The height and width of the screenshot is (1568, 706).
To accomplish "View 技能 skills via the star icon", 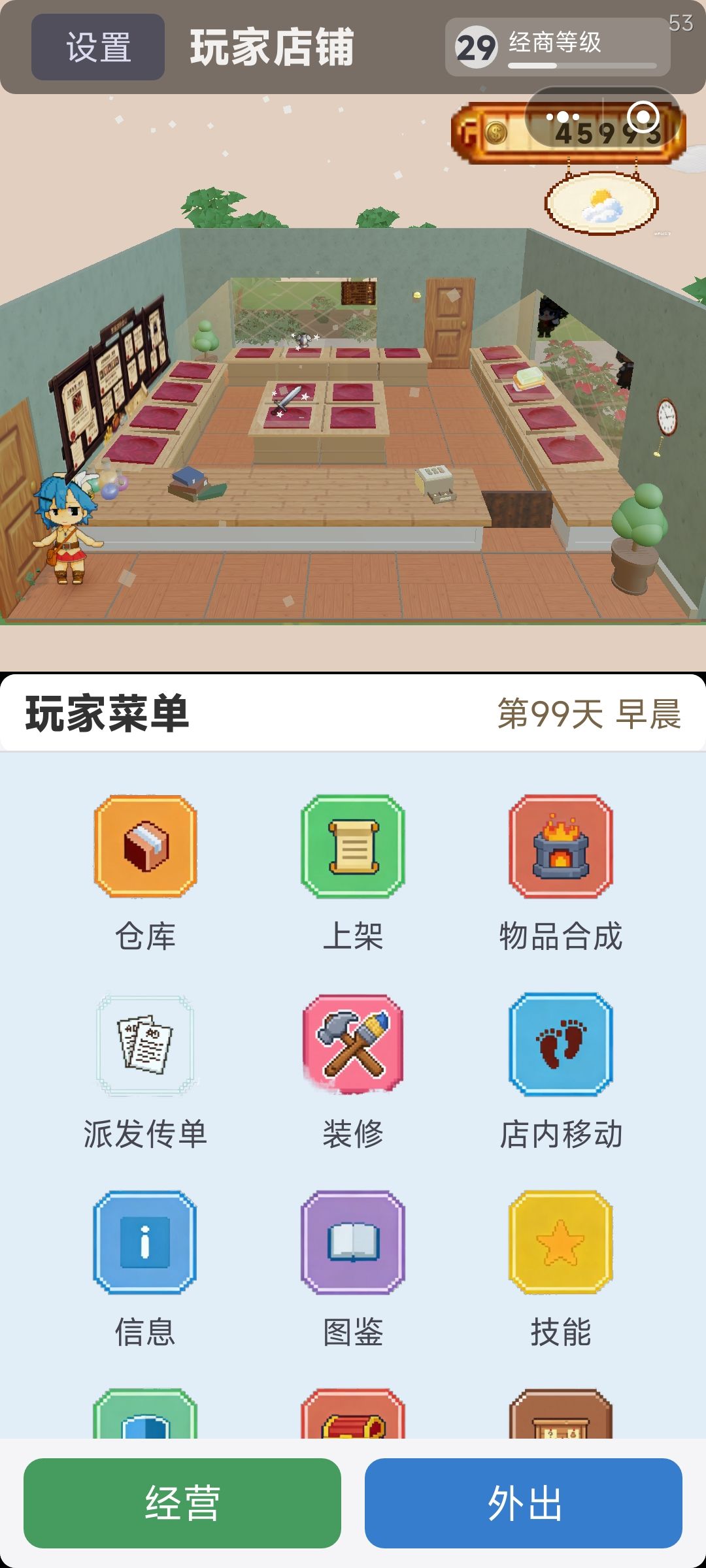I will pos(561,1243).
